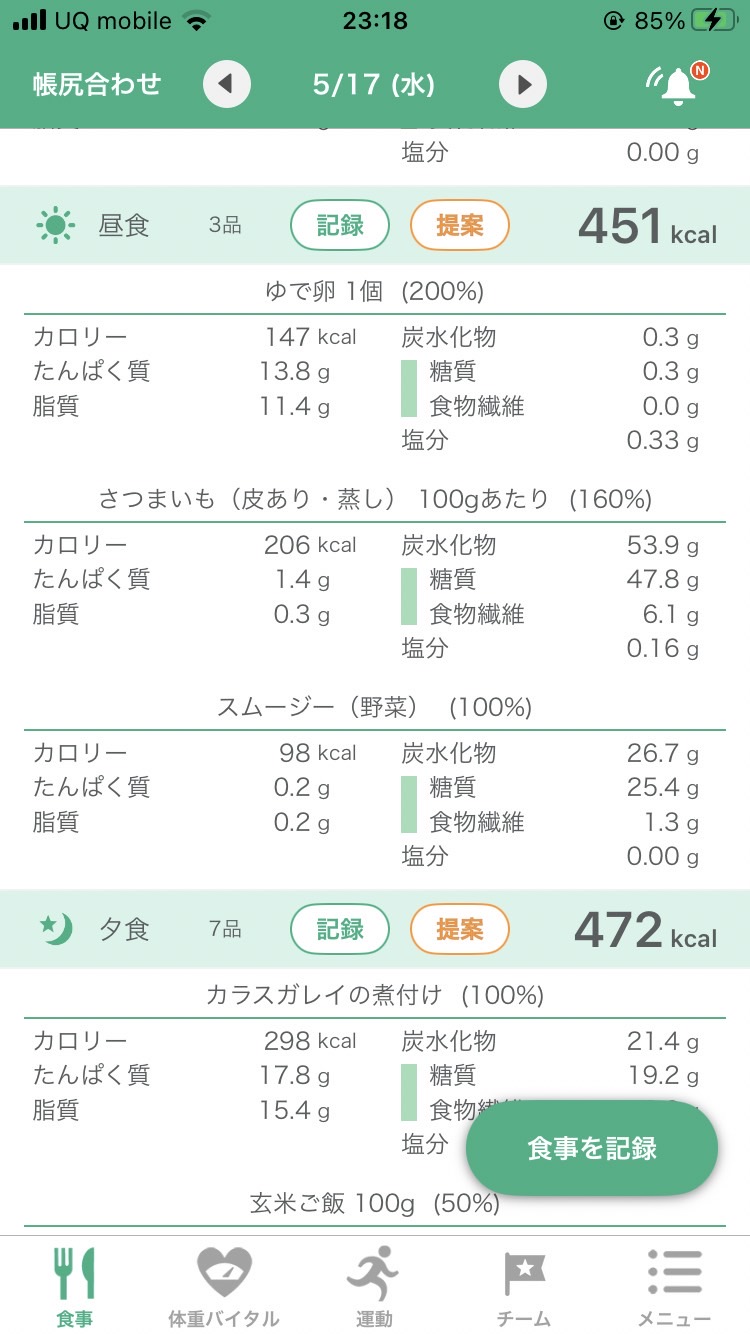This screenshot has width=750, height=1334.
Task: Tap the 食事を記録 floating button
Action: point(592,1148)
